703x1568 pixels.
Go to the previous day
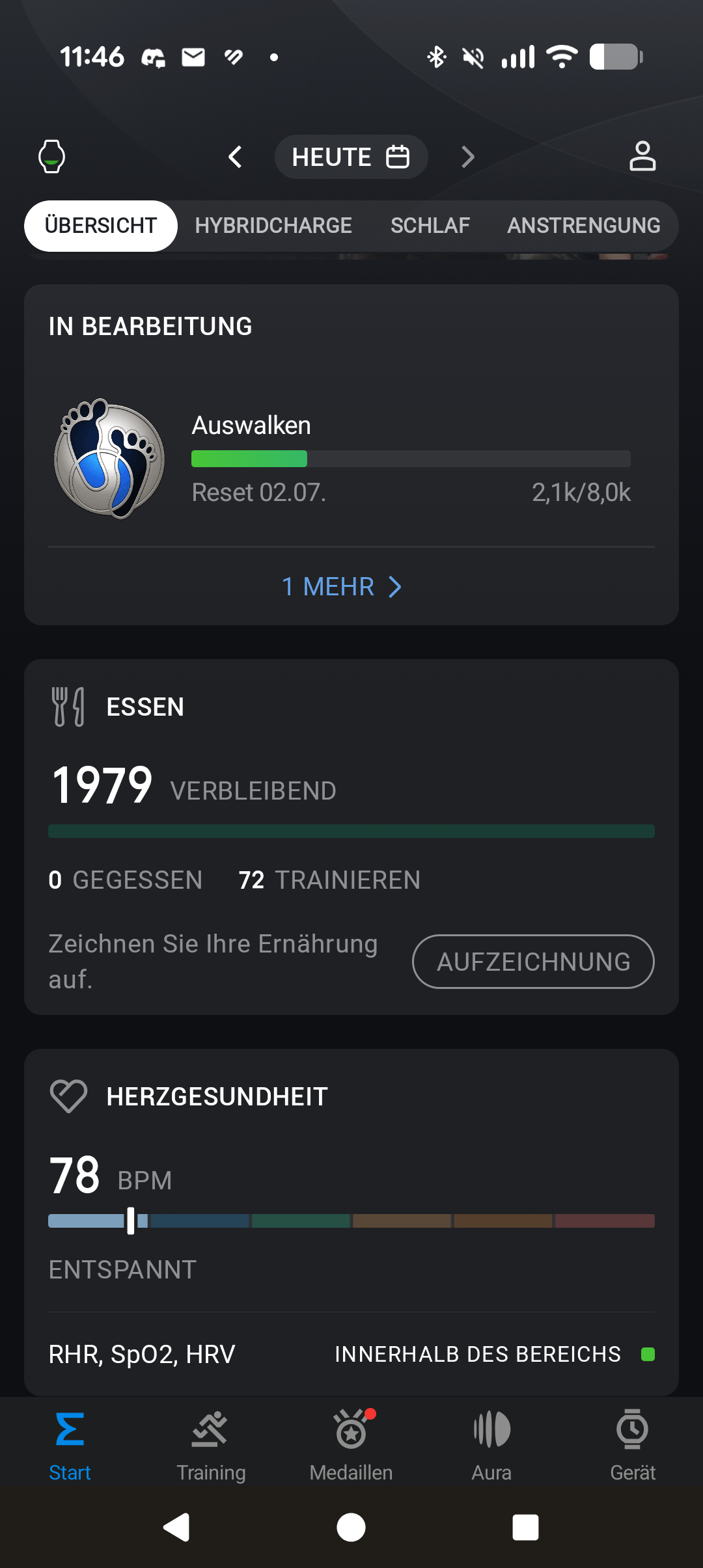coord(235,157)
